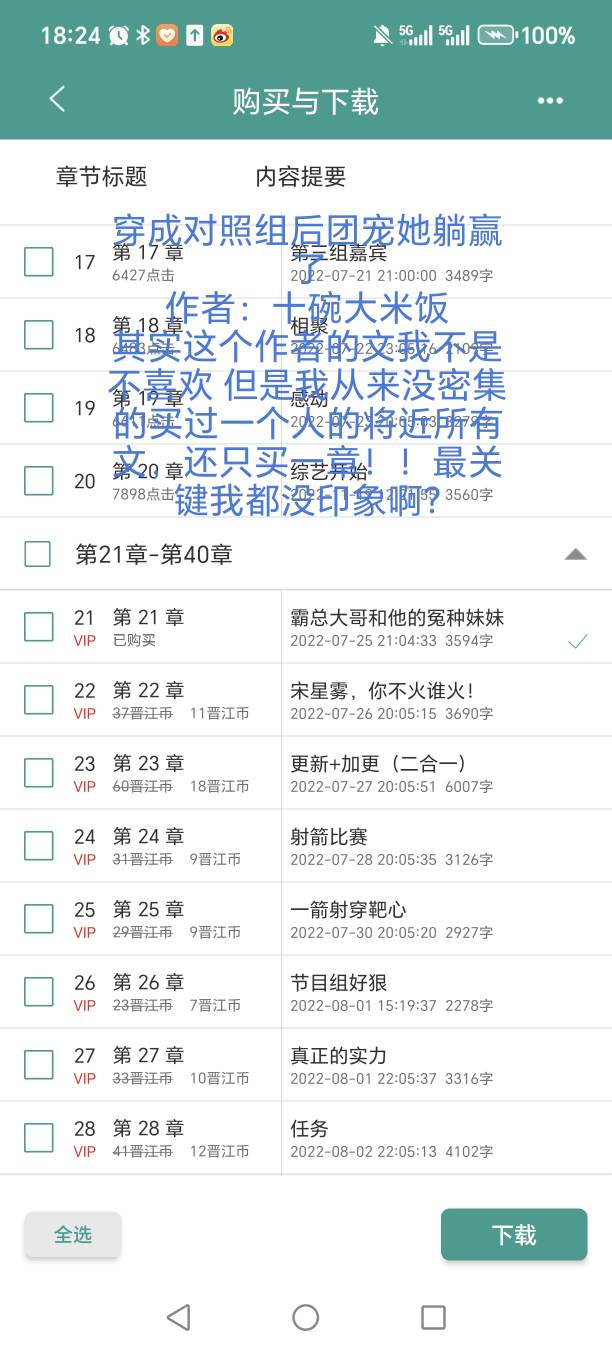The image size is (612, 1350).
Task: Select checkbox for chapter 18
Action: [38, 335]
